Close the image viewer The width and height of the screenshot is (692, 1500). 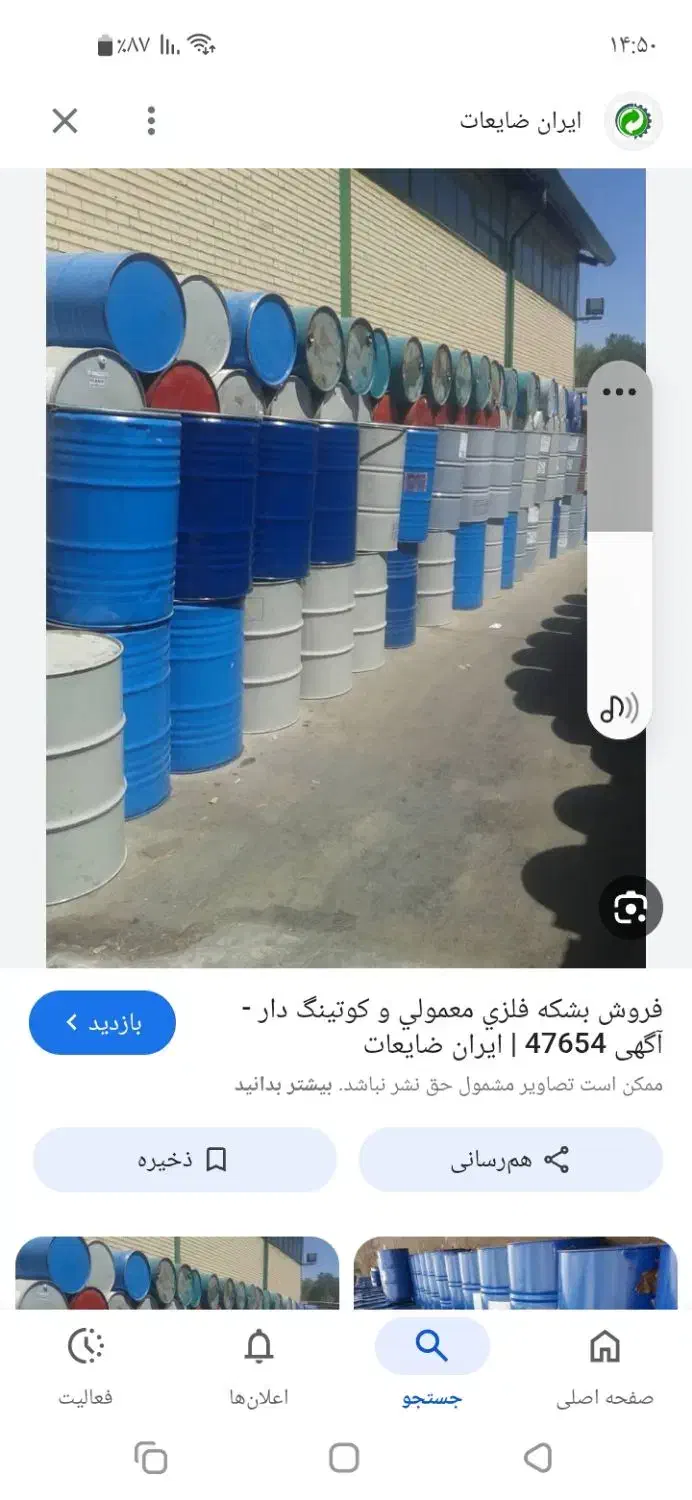[65, 121]
